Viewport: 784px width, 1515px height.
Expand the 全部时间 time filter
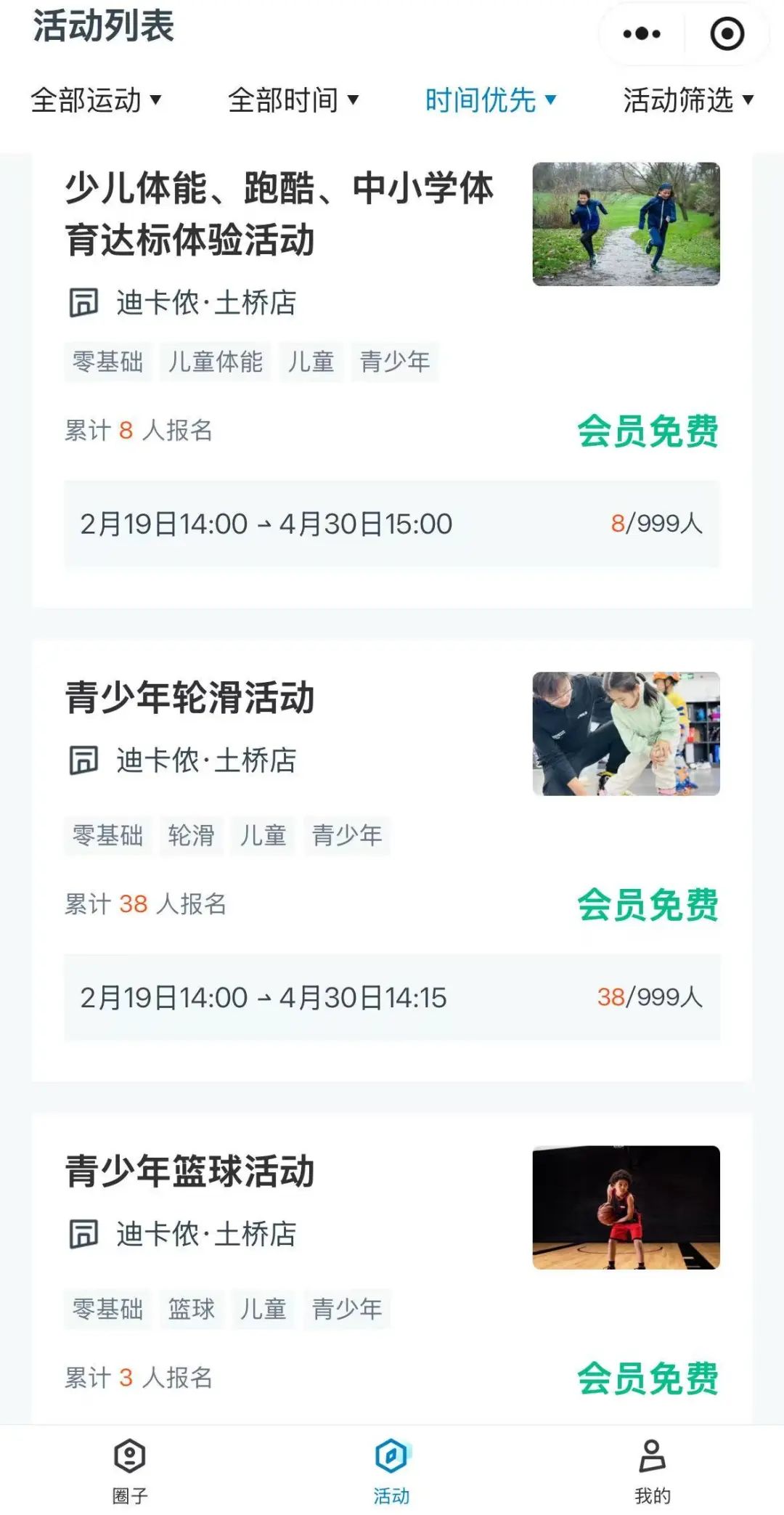click(293, 100)
